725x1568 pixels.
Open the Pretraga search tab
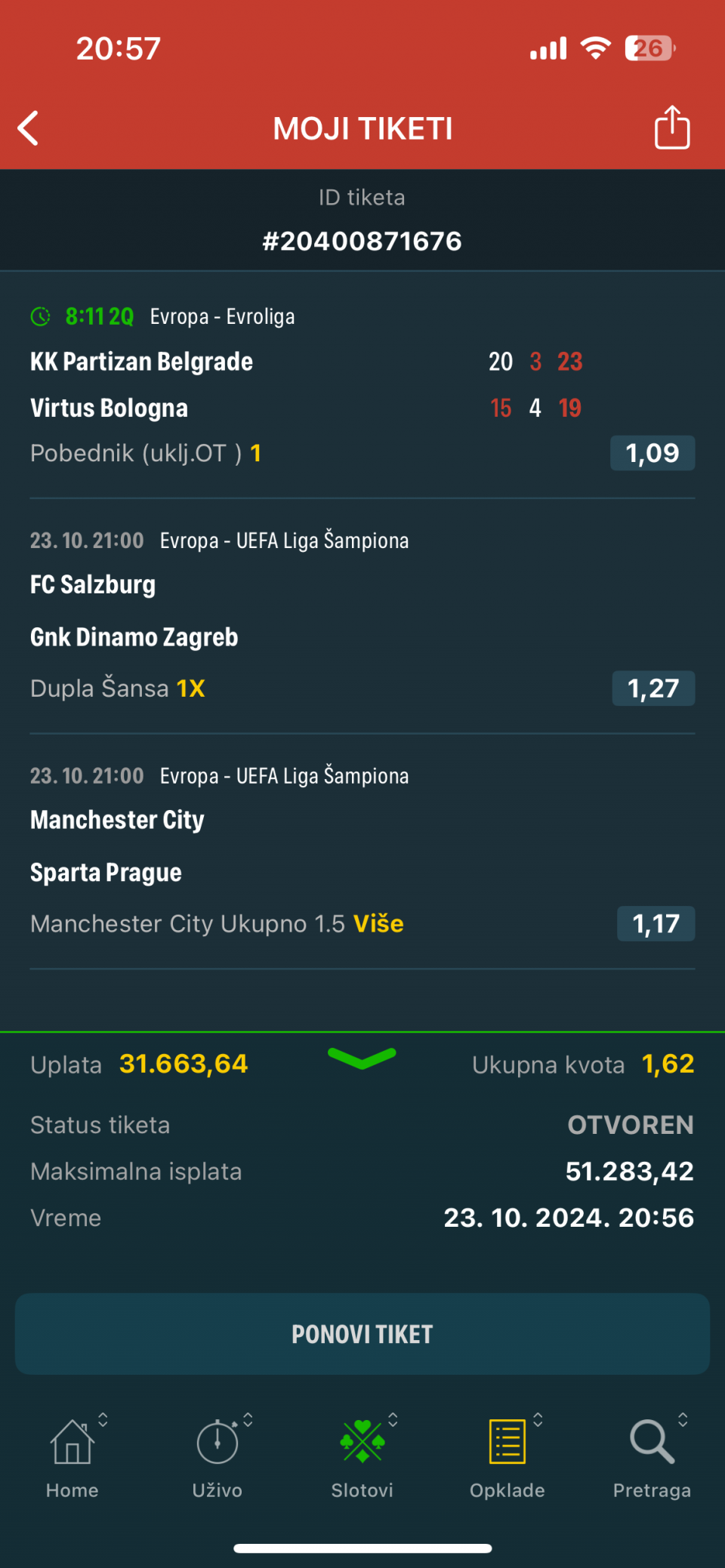pyautogui.click(x=652, y=1457)
